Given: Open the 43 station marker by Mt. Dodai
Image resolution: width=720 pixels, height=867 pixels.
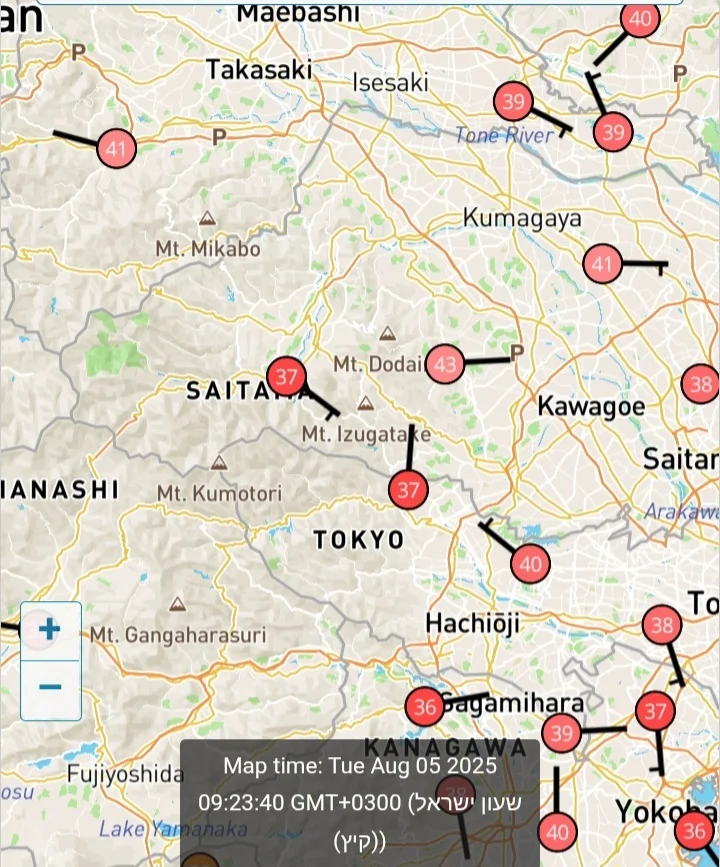Looking at the screenshot, I should (x=445, y=365).
